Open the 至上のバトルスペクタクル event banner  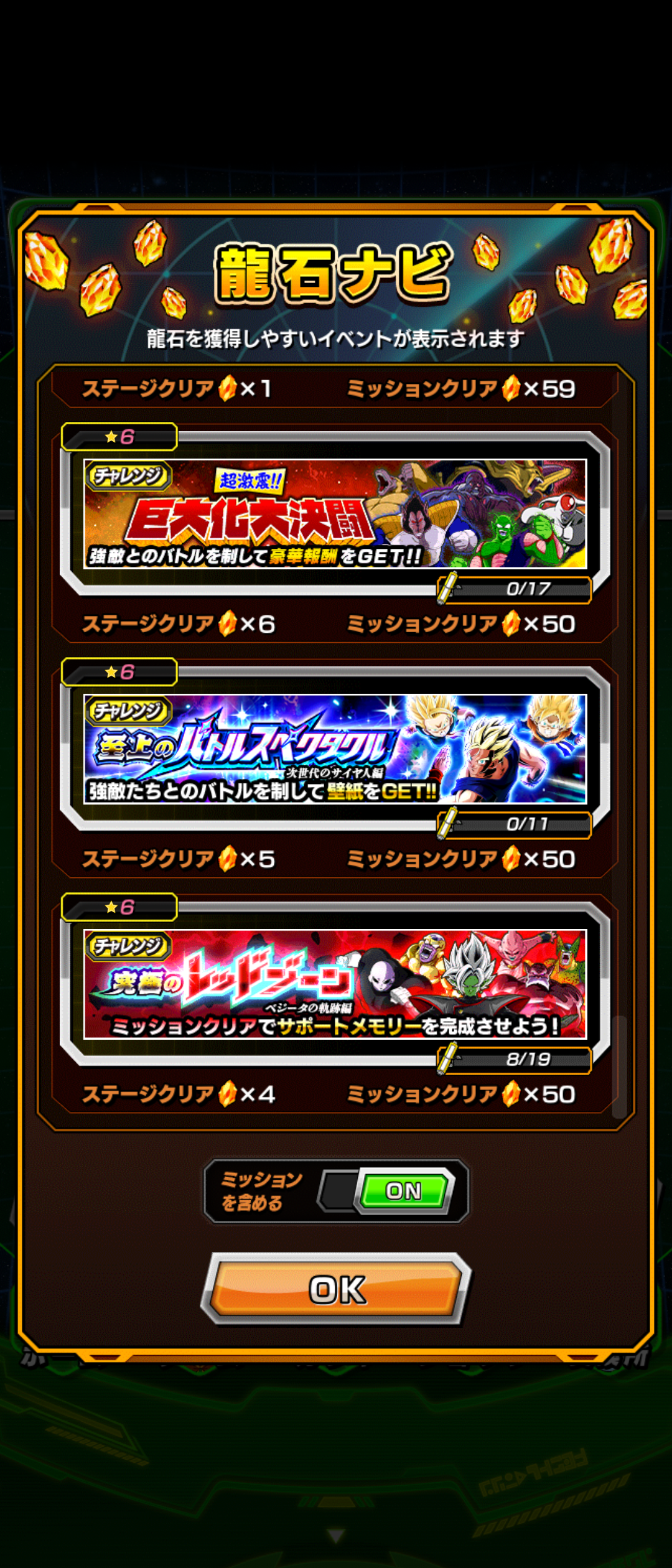(x=335, y=749)
